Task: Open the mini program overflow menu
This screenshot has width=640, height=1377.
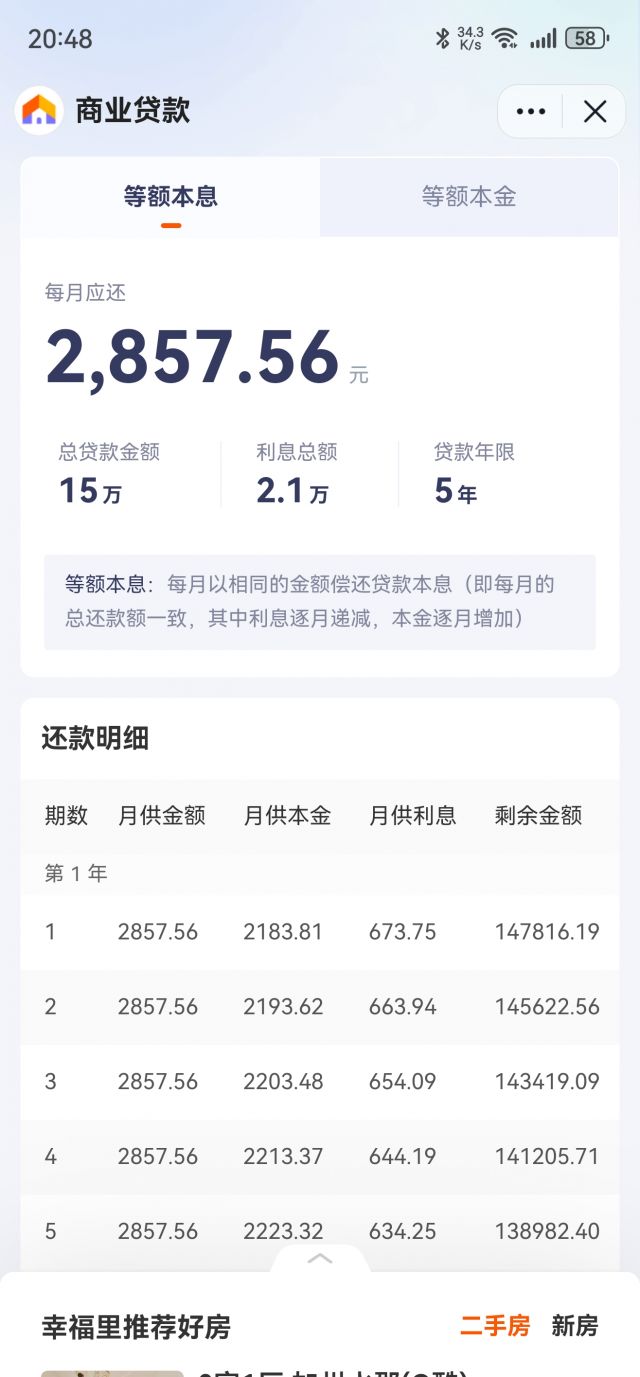Action: [530, 111]
